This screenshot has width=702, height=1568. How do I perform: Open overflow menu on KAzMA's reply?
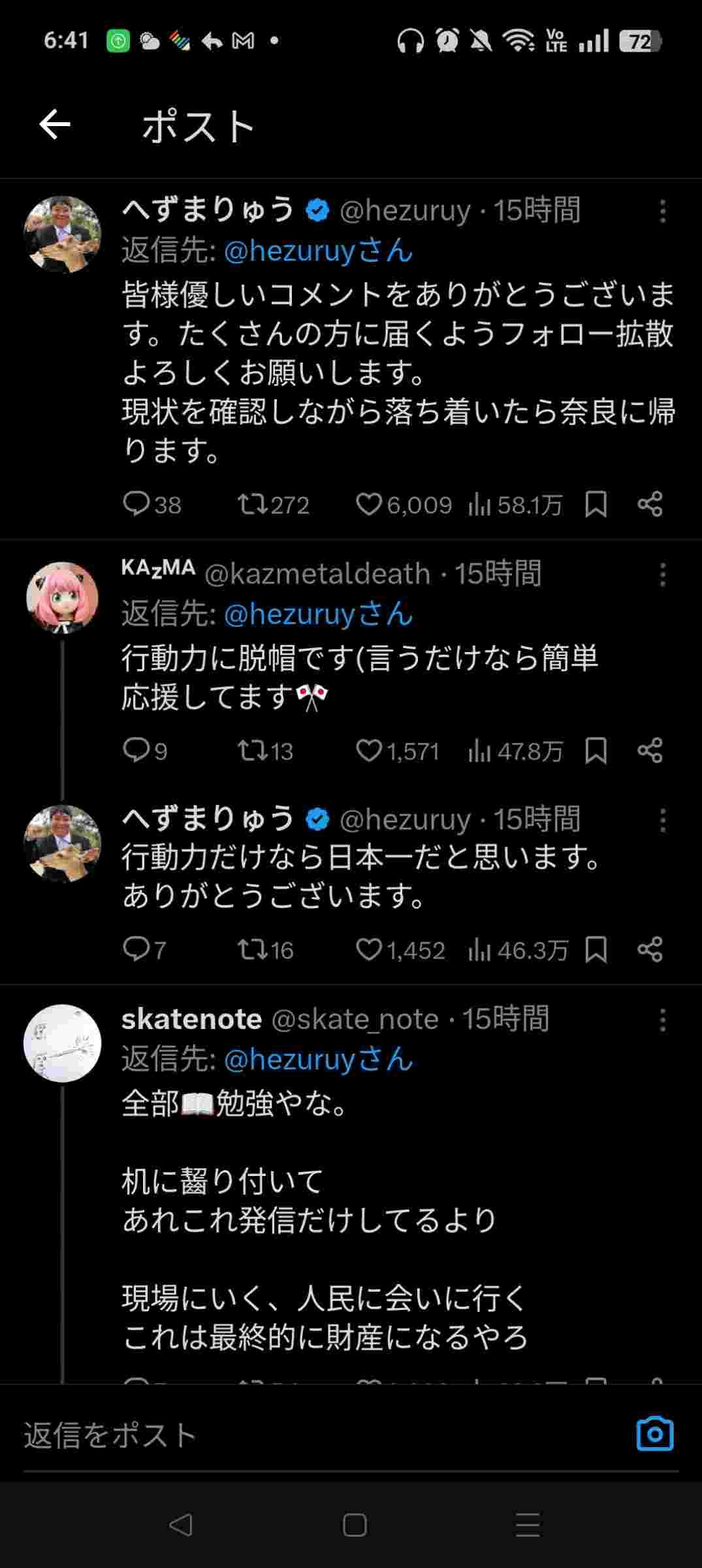[x=662, y=575]
